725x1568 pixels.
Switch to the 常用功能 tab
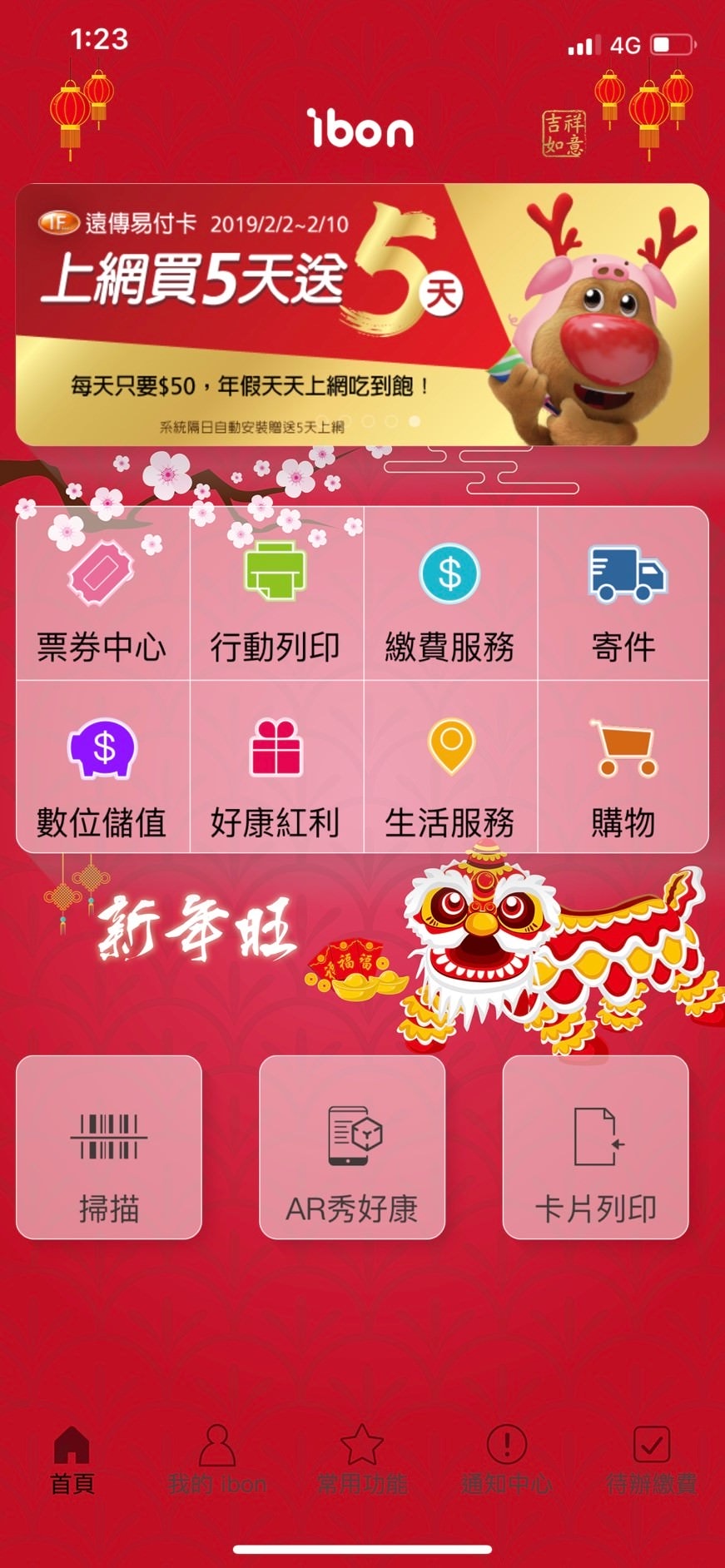(x=362, y=1458)
